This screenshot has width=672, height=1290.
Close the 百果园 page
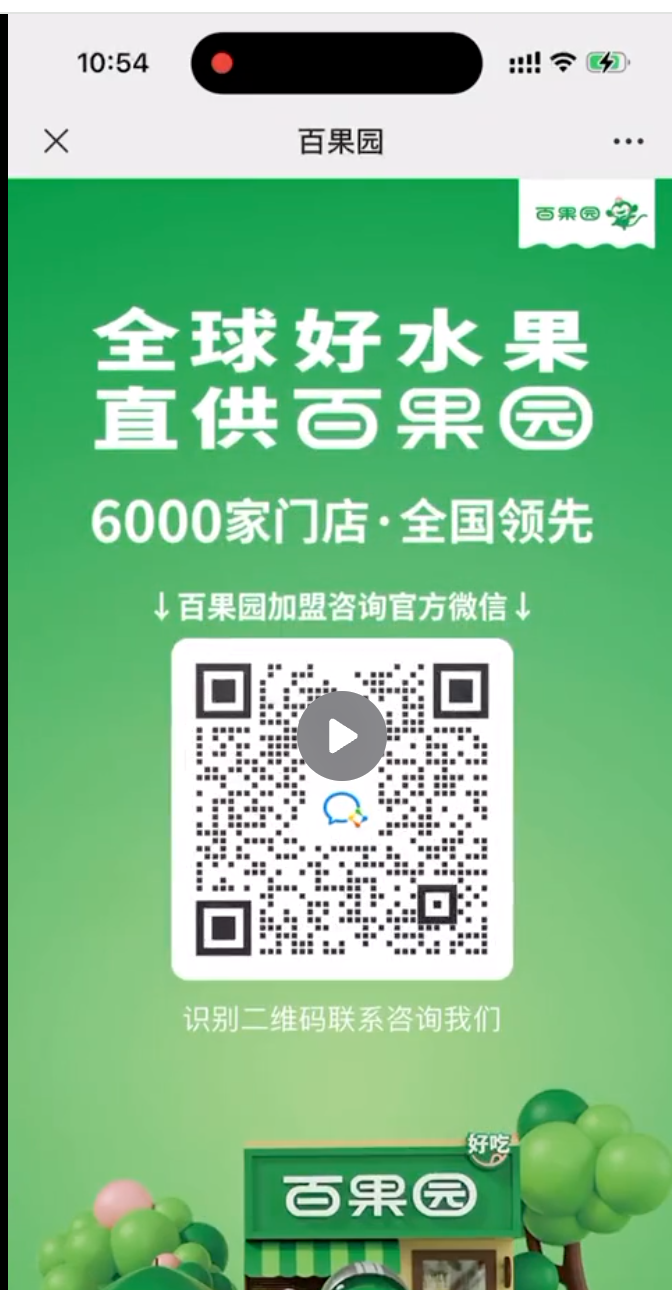57,141
